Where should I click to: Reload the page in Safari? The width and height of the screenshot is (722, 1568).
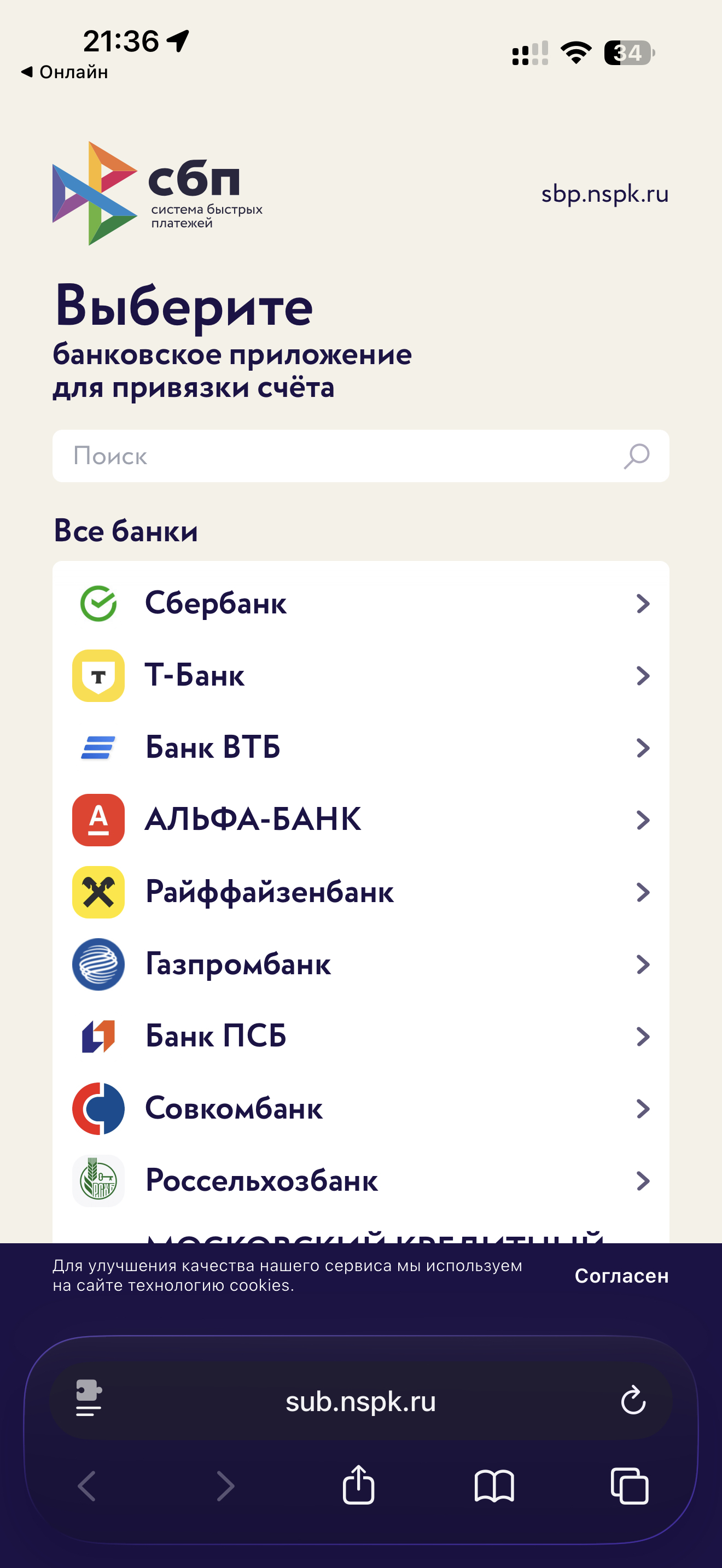pyautogui.click(x=632, y=1401)
